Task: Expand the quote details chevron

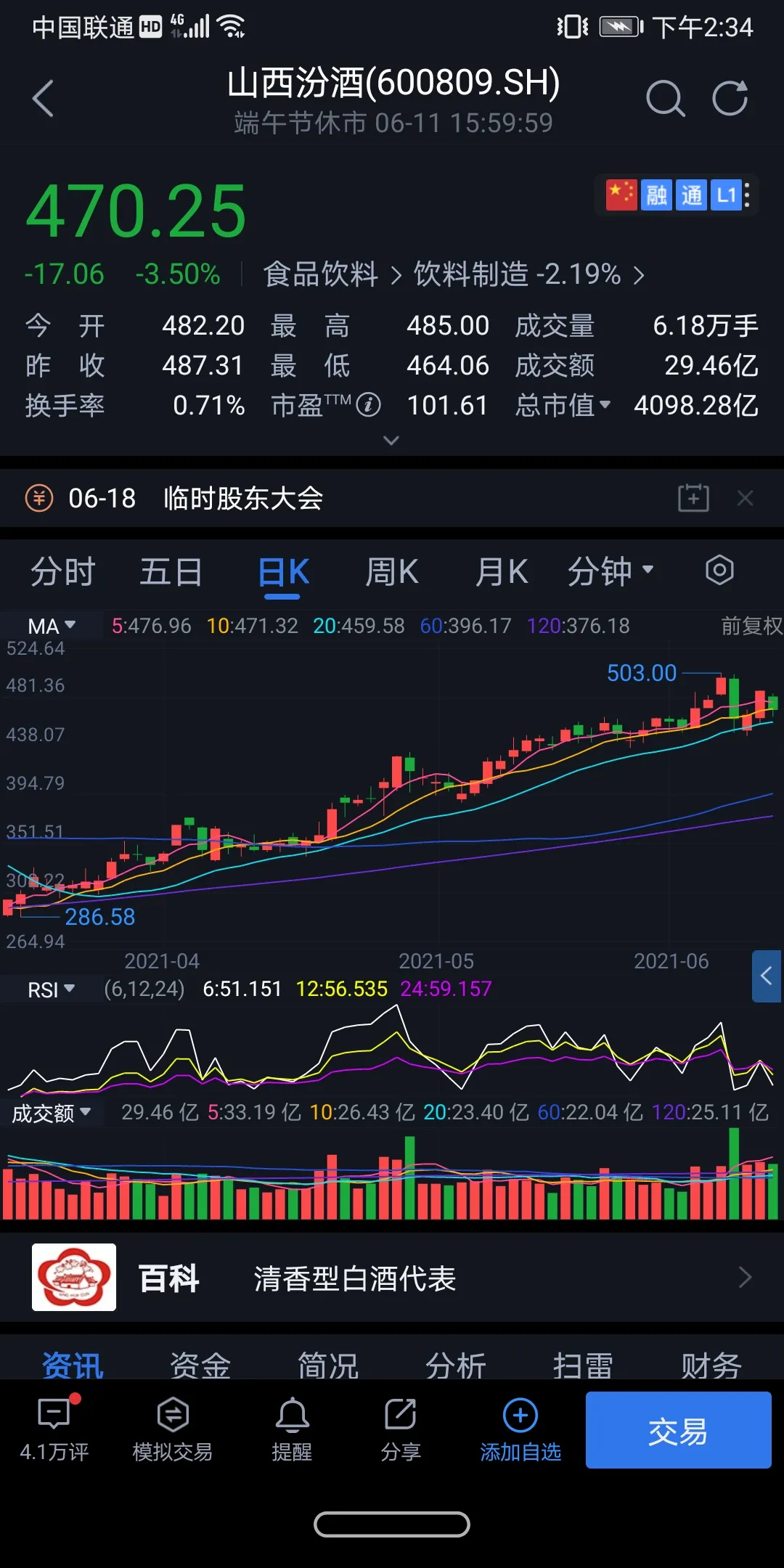Action: (391, 441)
